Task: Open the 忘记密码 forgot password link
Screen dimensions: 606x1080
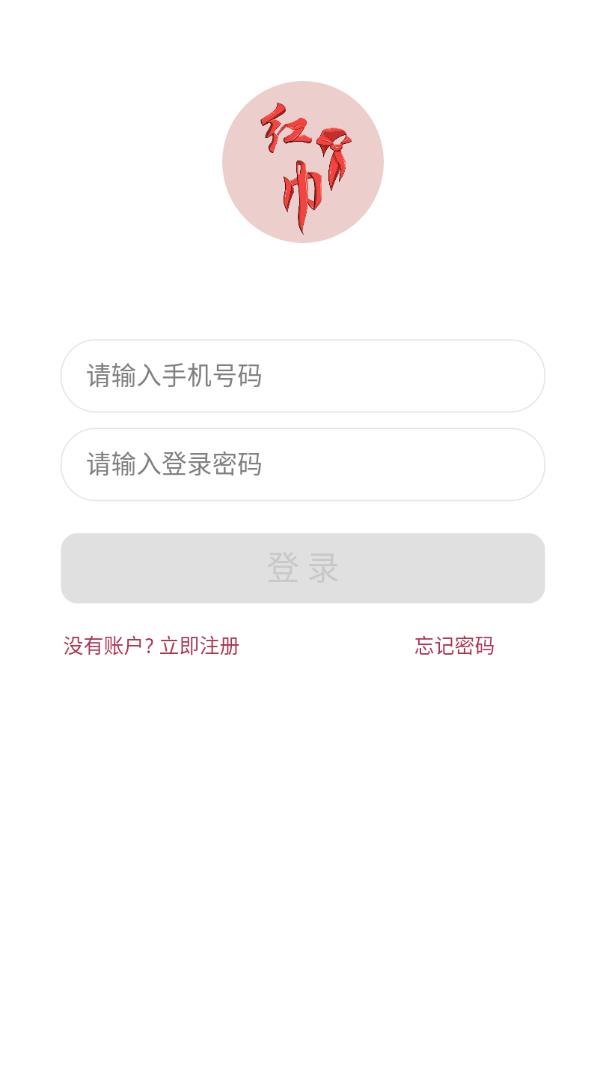Action: coord(454,646)
